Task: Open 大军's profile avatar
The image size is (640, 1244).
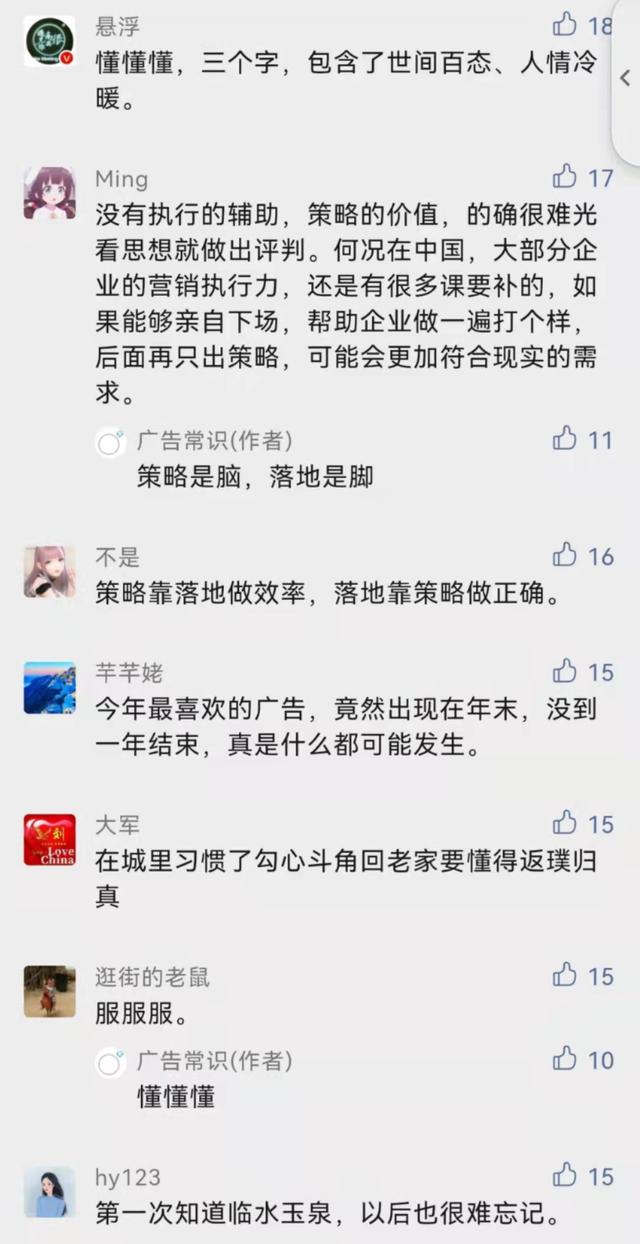Action: [x=49, y=839]
